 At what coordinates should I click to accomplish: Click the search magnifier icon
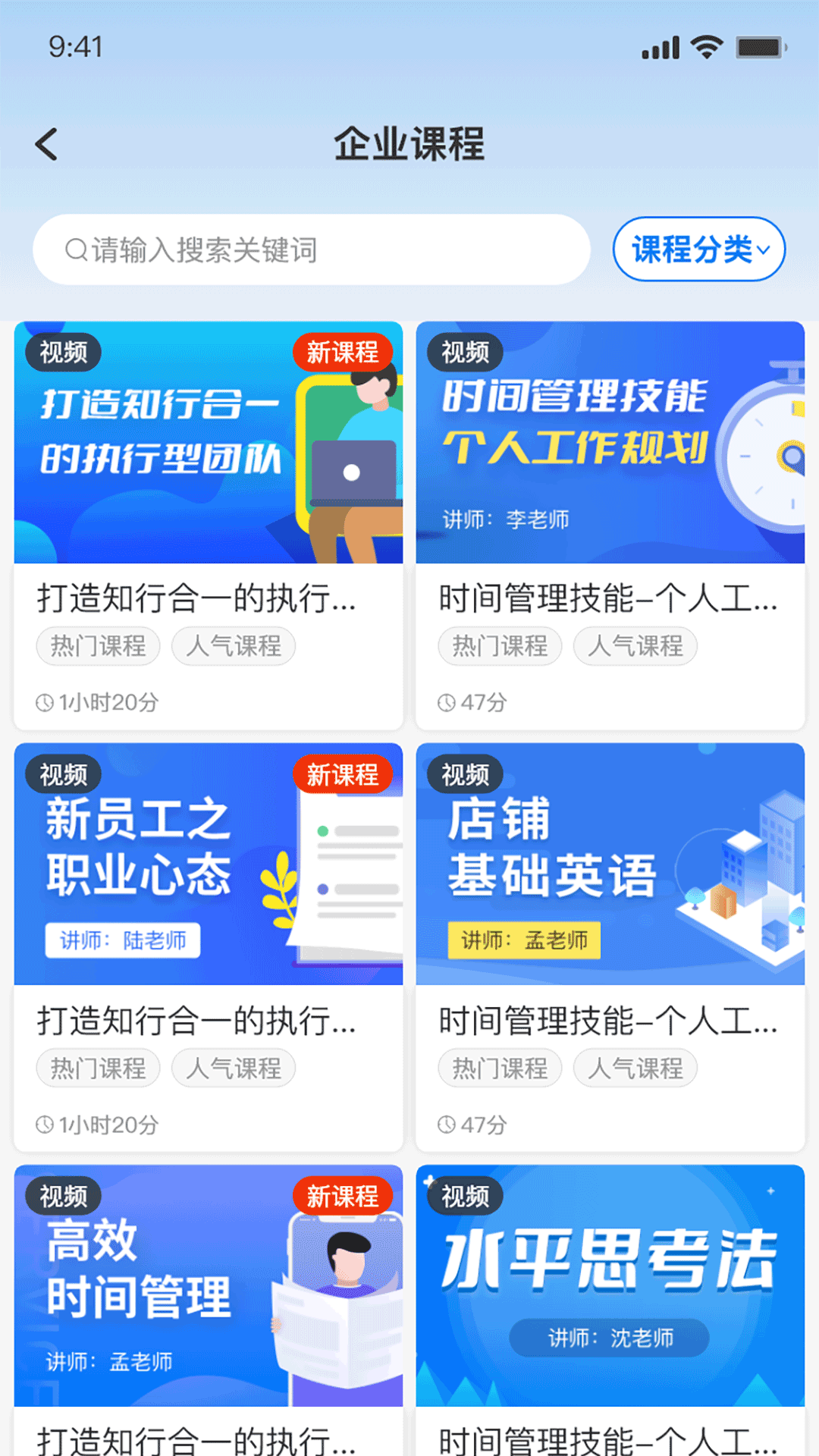pyautogui.click(x=74, y=249)
